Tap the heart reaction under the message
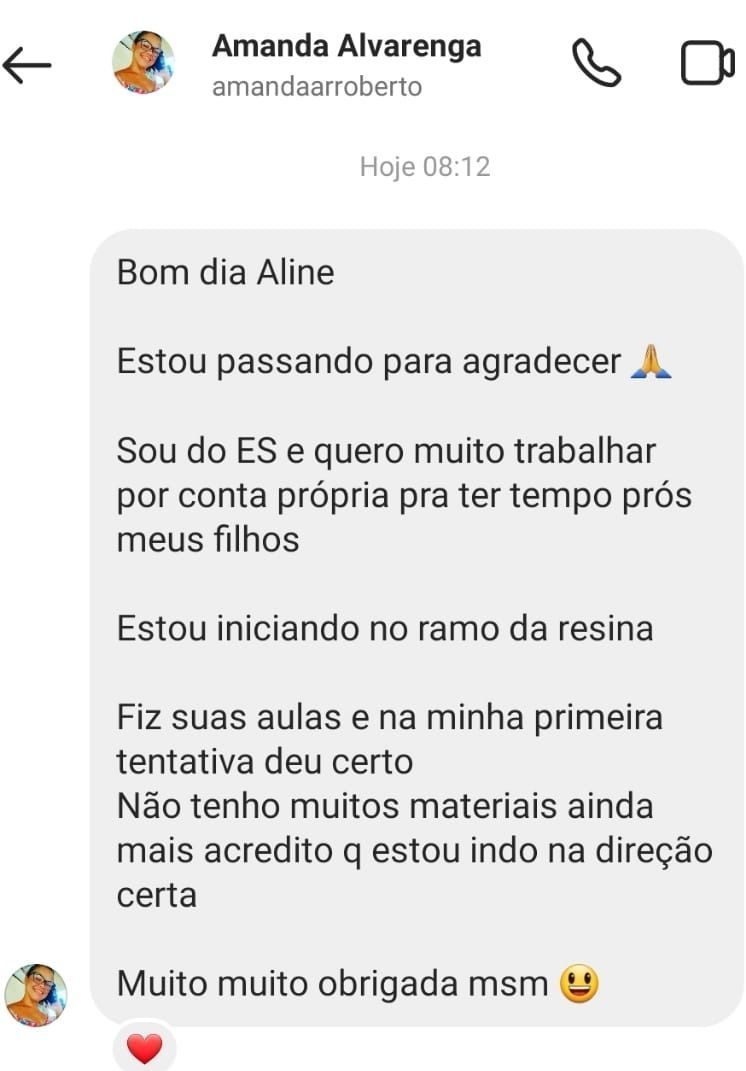Image resolution: width=746 pixels, height=1071 pixels. pyautogui.click(x=145, y=1048)
